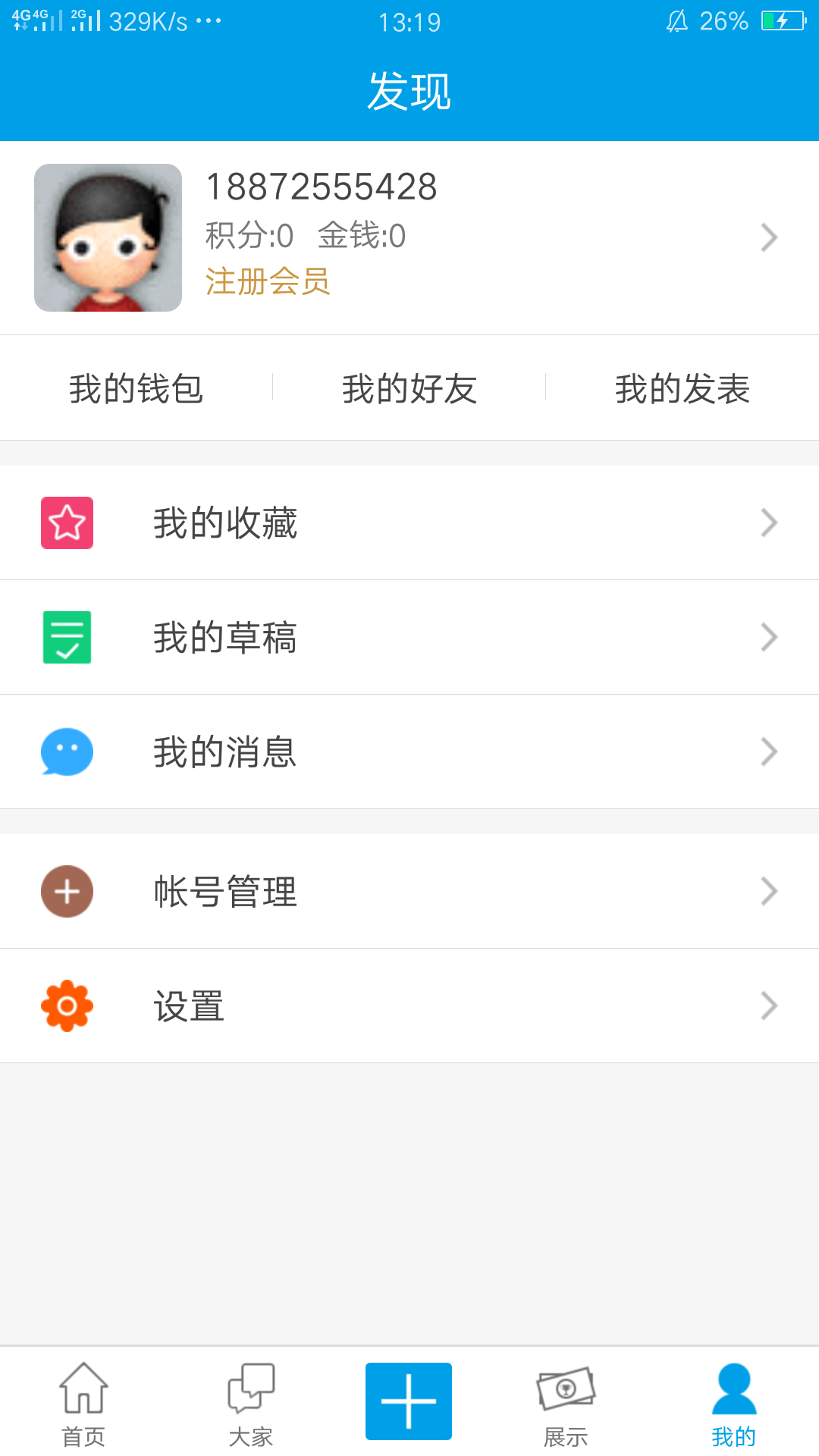Select the 我的 tab at bottom right
This screenshot has height=1456, width=819.
coord(732,1399)
